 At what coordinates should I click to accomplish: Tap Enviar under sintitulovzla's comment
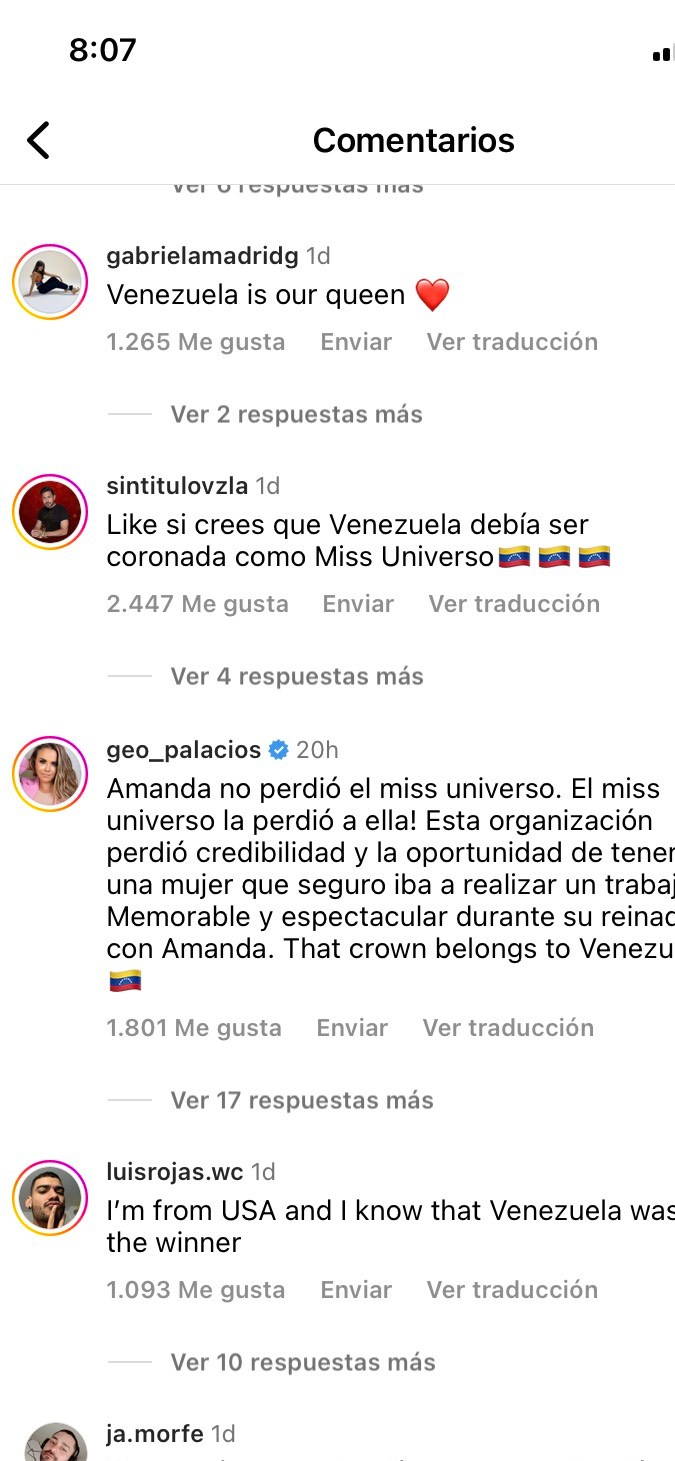pos(358,604)
